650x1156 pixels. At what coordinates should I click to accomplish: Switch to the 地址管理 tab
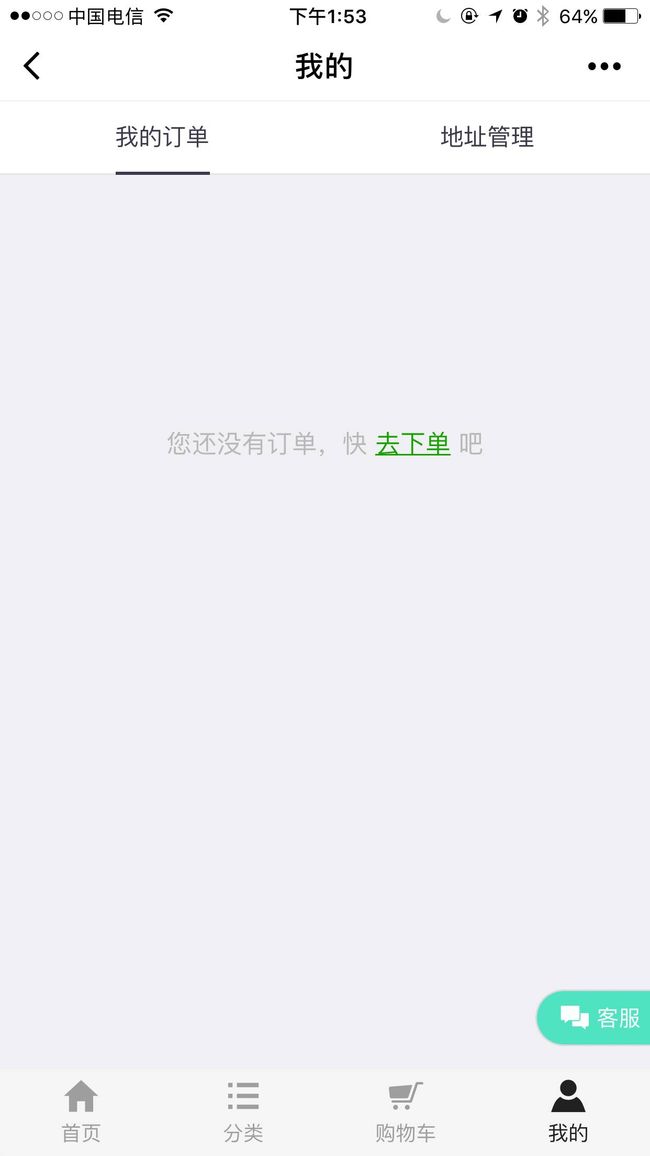[x=487, y=137]
